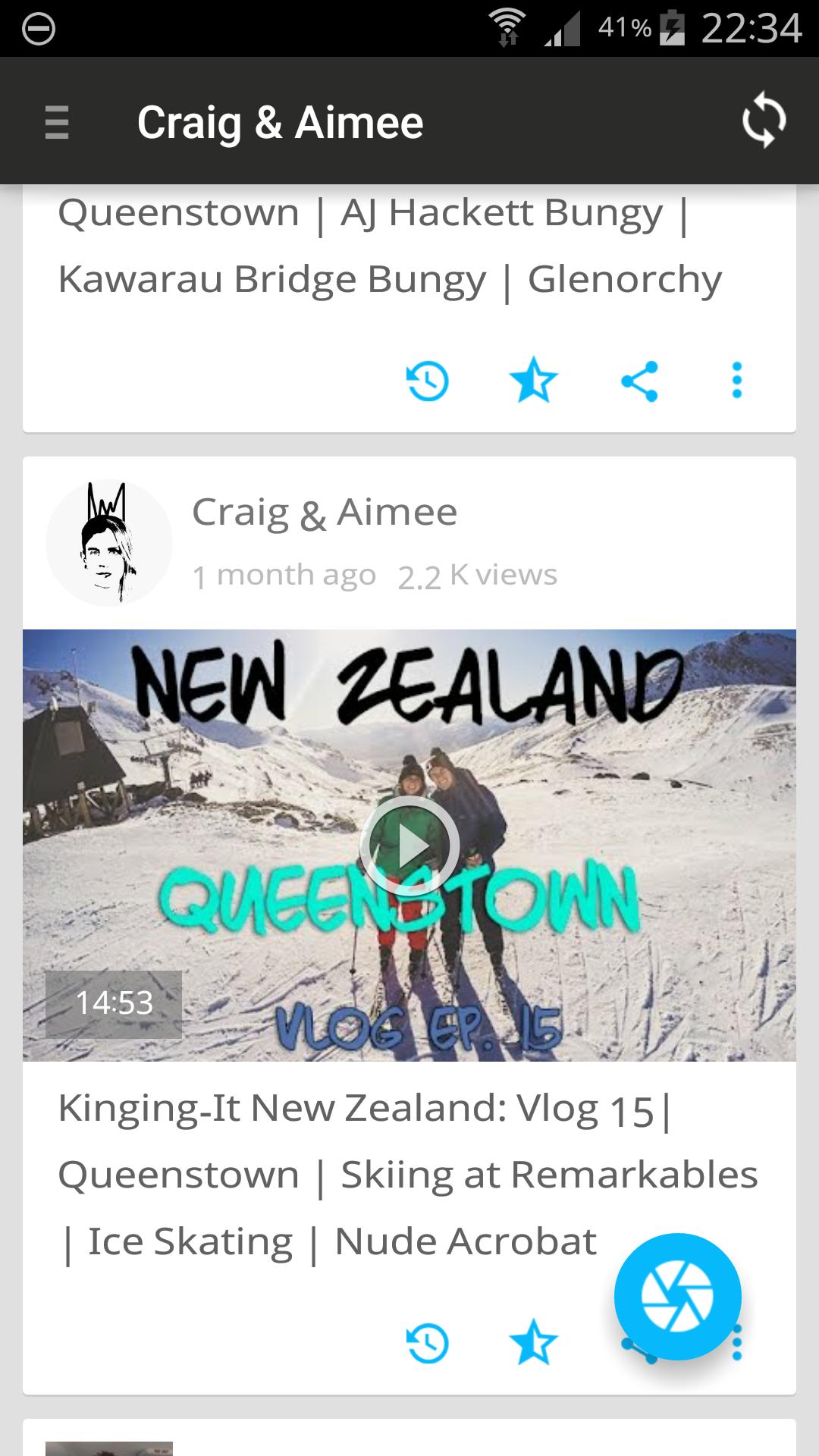Open more options for Kawarau Bridge Bungy video
The image size is (819, 1456).
(736, 381)
